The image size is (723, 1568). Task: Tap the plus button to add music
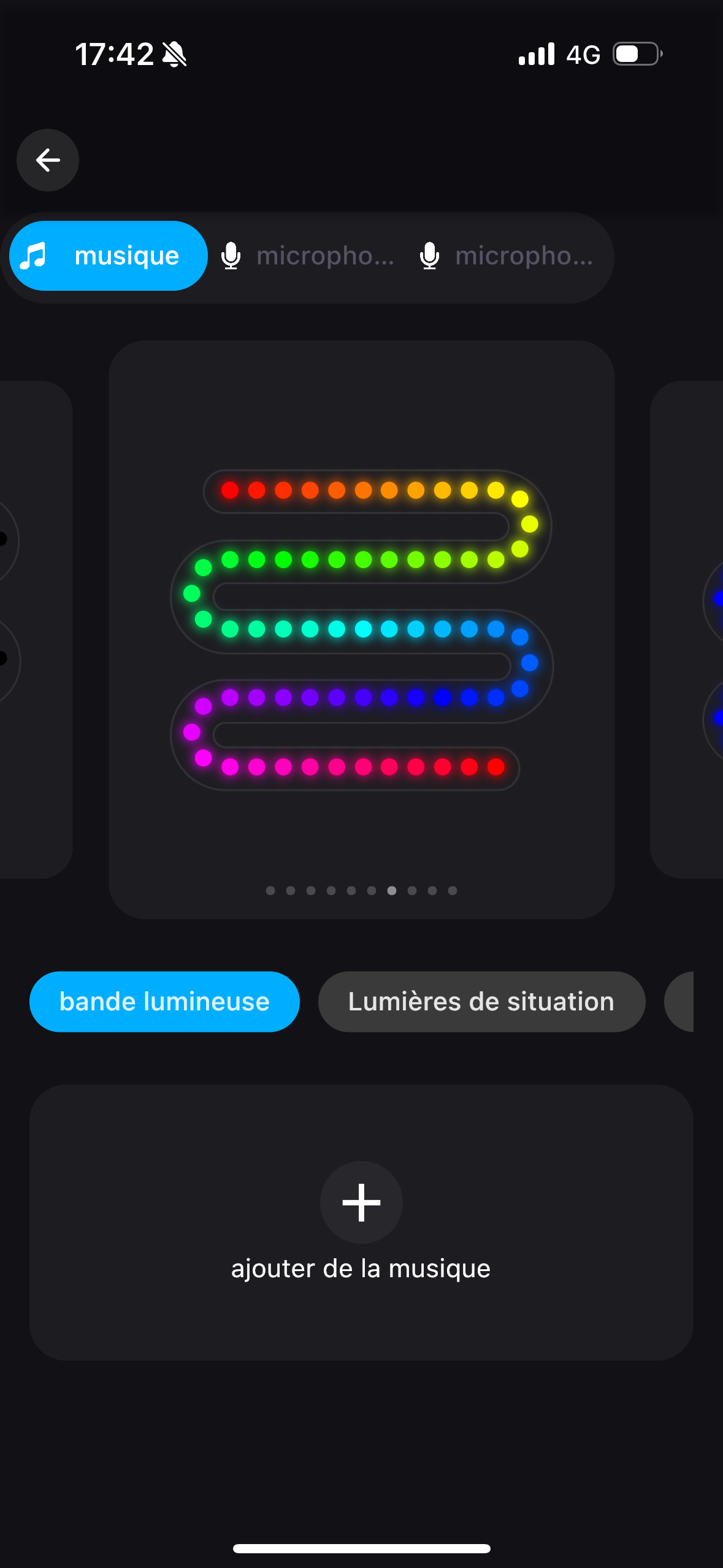click(x=361, y=1202)
